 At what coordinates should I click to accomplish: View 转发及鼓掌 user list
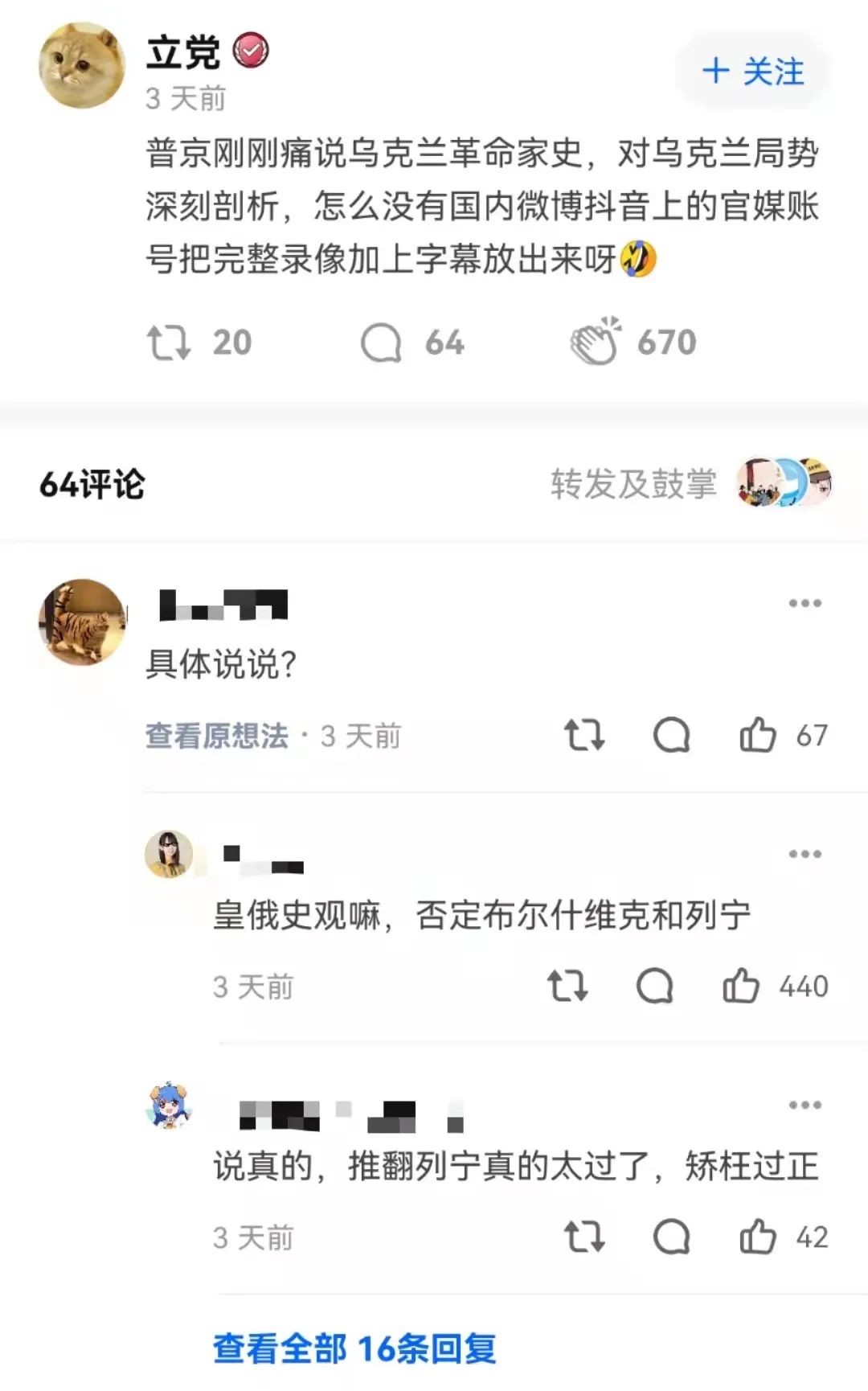click(x=691, y=484)
